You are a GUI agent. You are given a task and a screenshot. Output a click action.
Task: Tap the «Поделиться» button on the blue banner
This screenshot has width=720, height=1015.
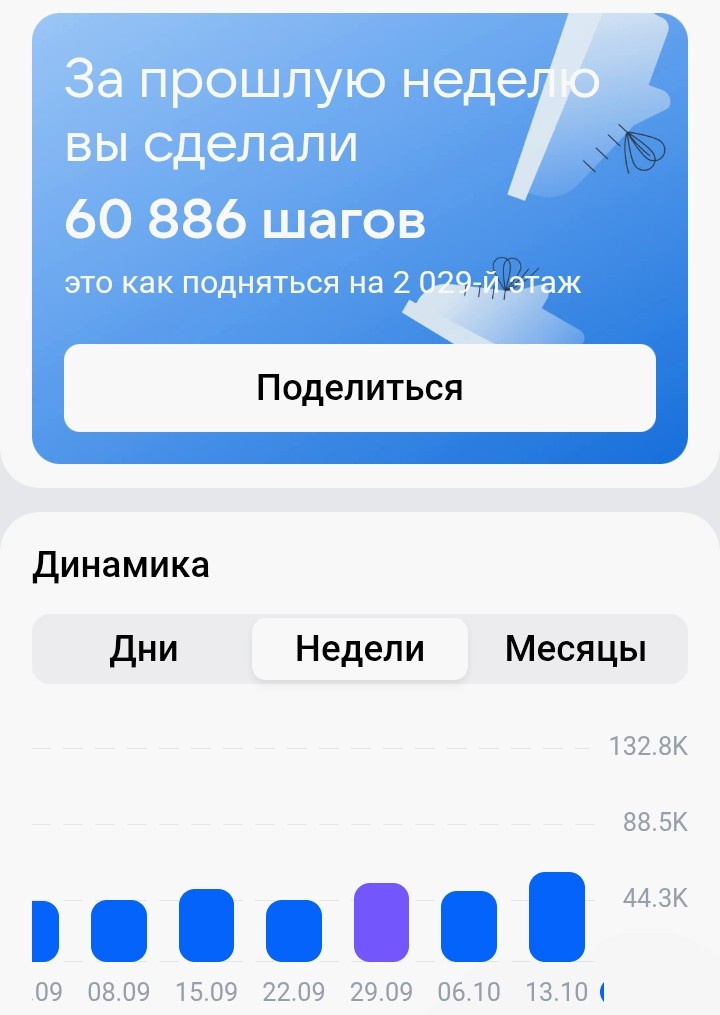tap(360, 388)
